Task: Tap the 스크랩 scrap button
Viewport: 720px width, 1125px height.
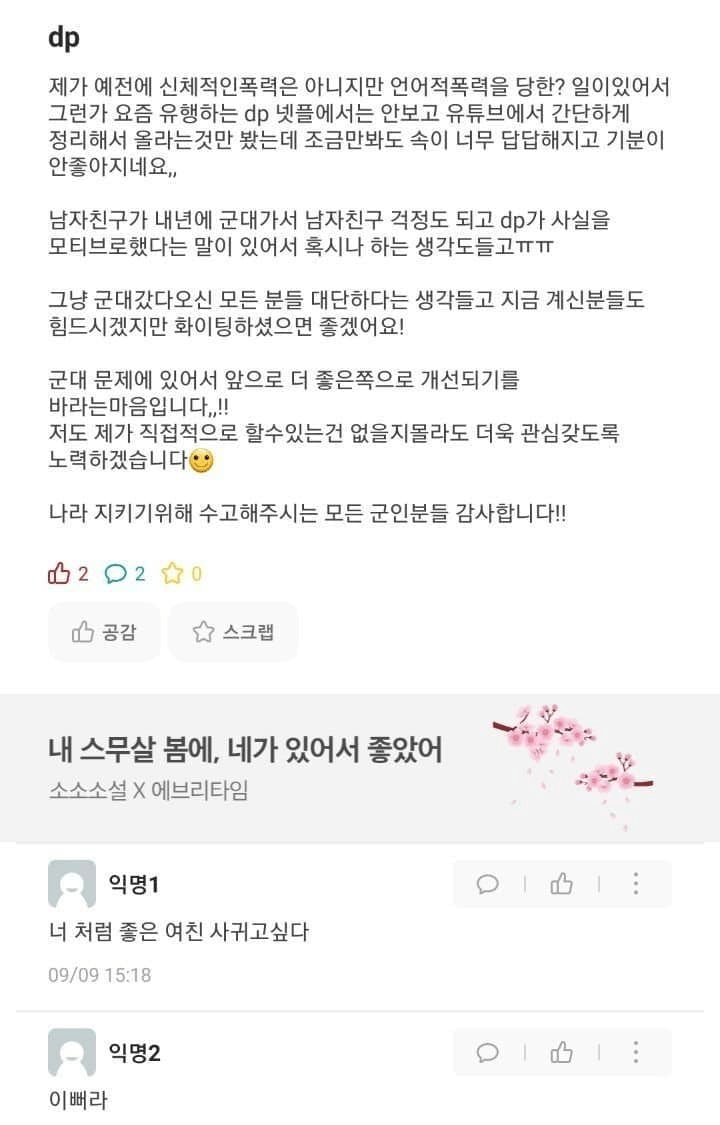Action: click(x=233, y=631)
